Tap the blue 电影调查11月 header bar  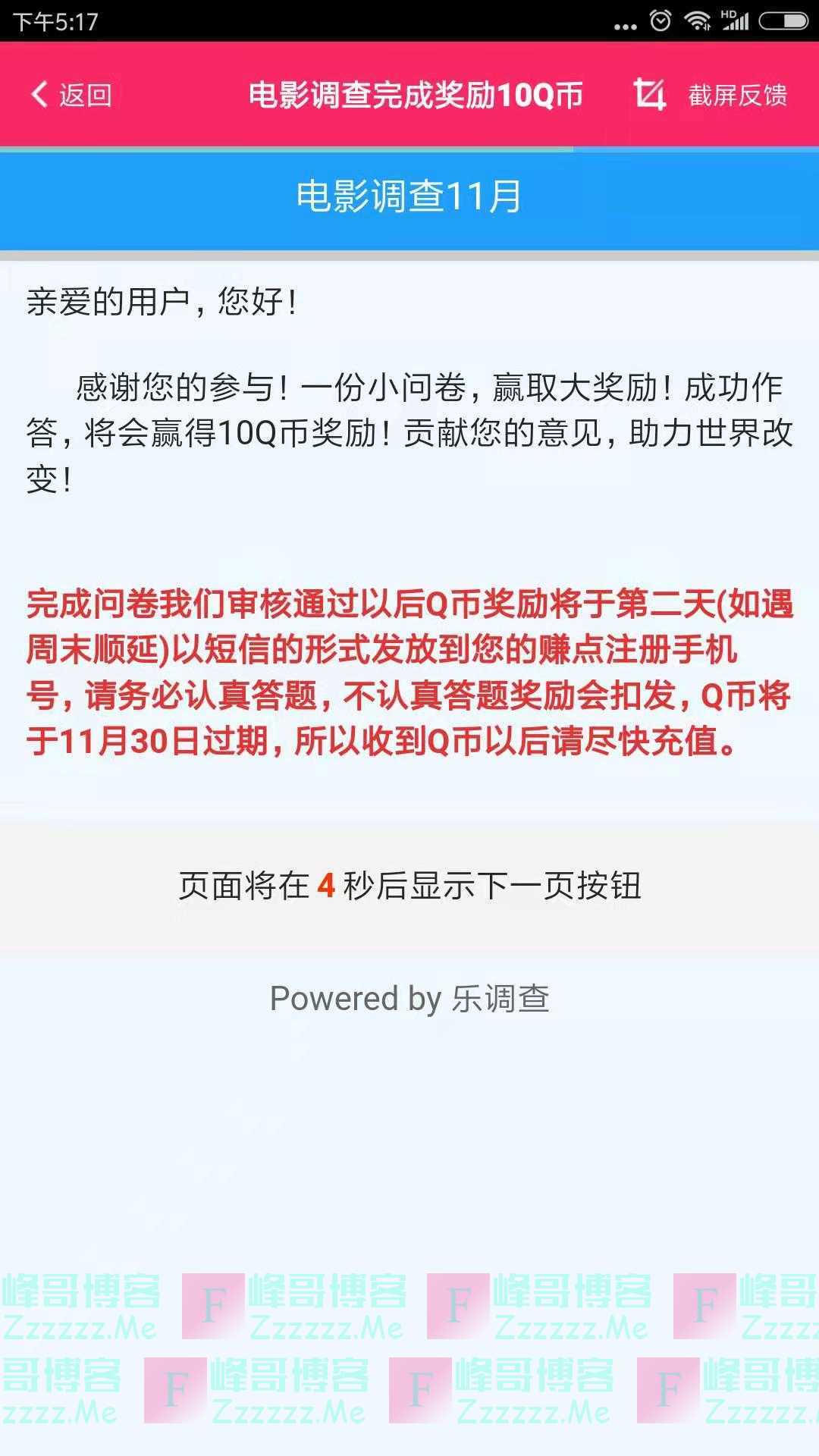(409, 196)
